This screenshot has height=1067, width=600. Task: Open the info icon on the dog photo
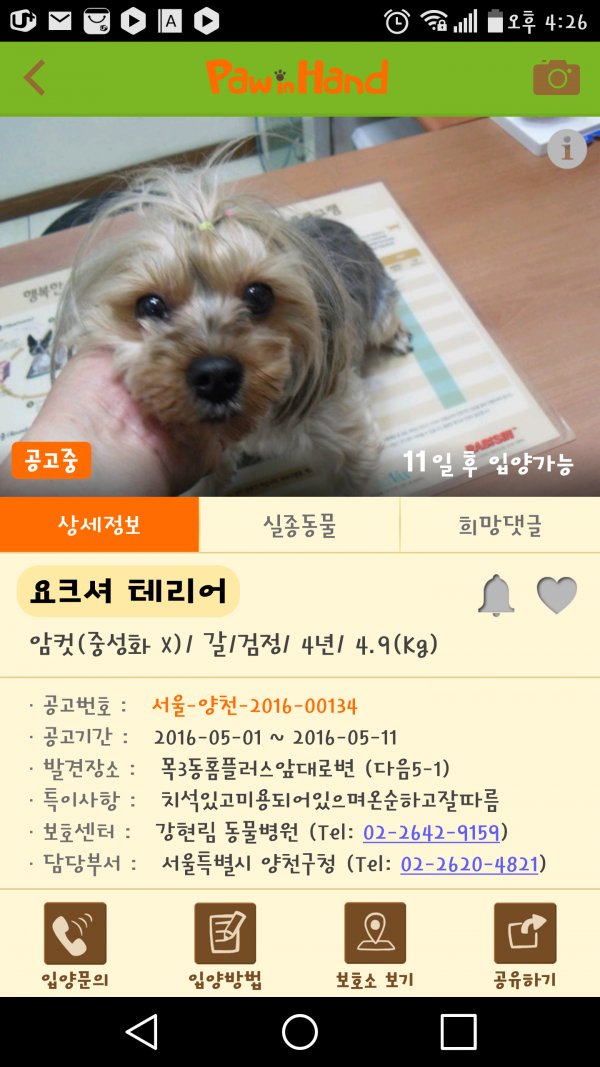click(567, 149)
